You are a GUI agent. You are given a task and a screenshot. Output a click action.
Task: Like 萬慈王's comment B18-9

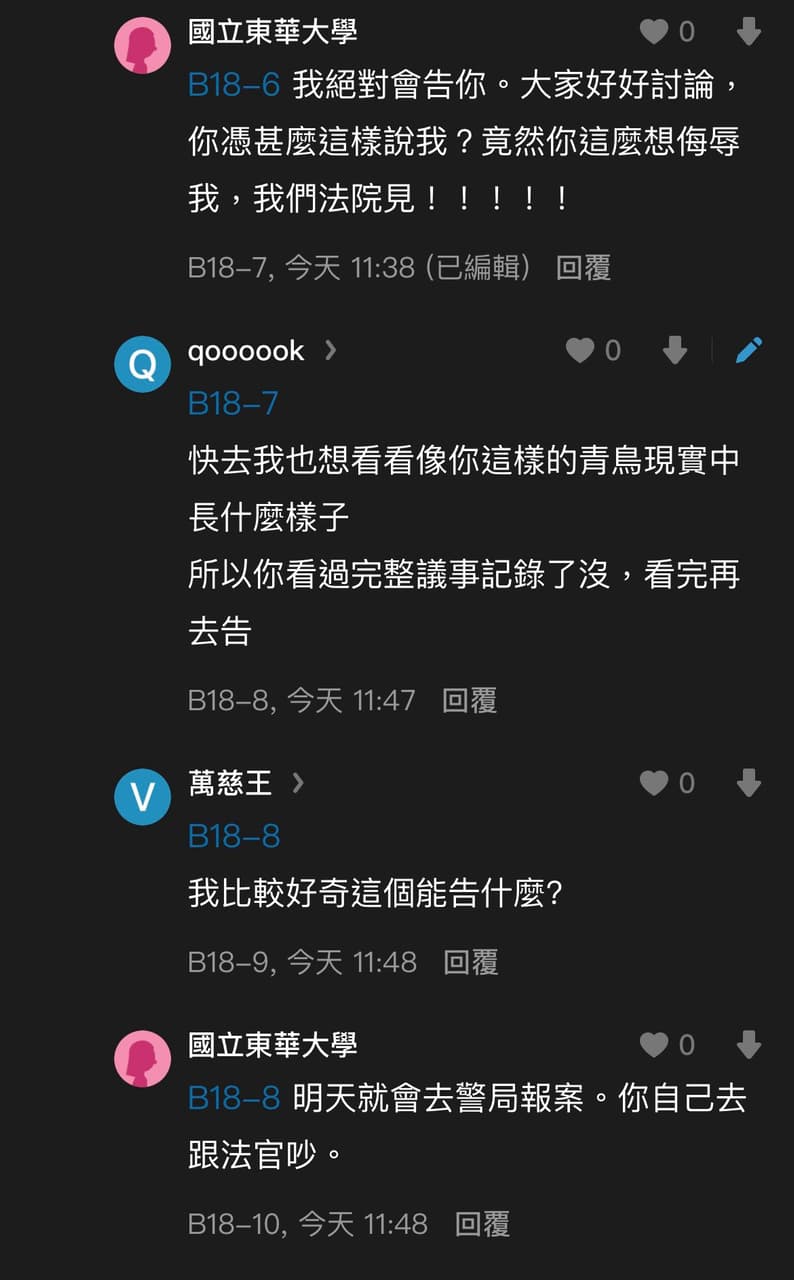(654, 783)
